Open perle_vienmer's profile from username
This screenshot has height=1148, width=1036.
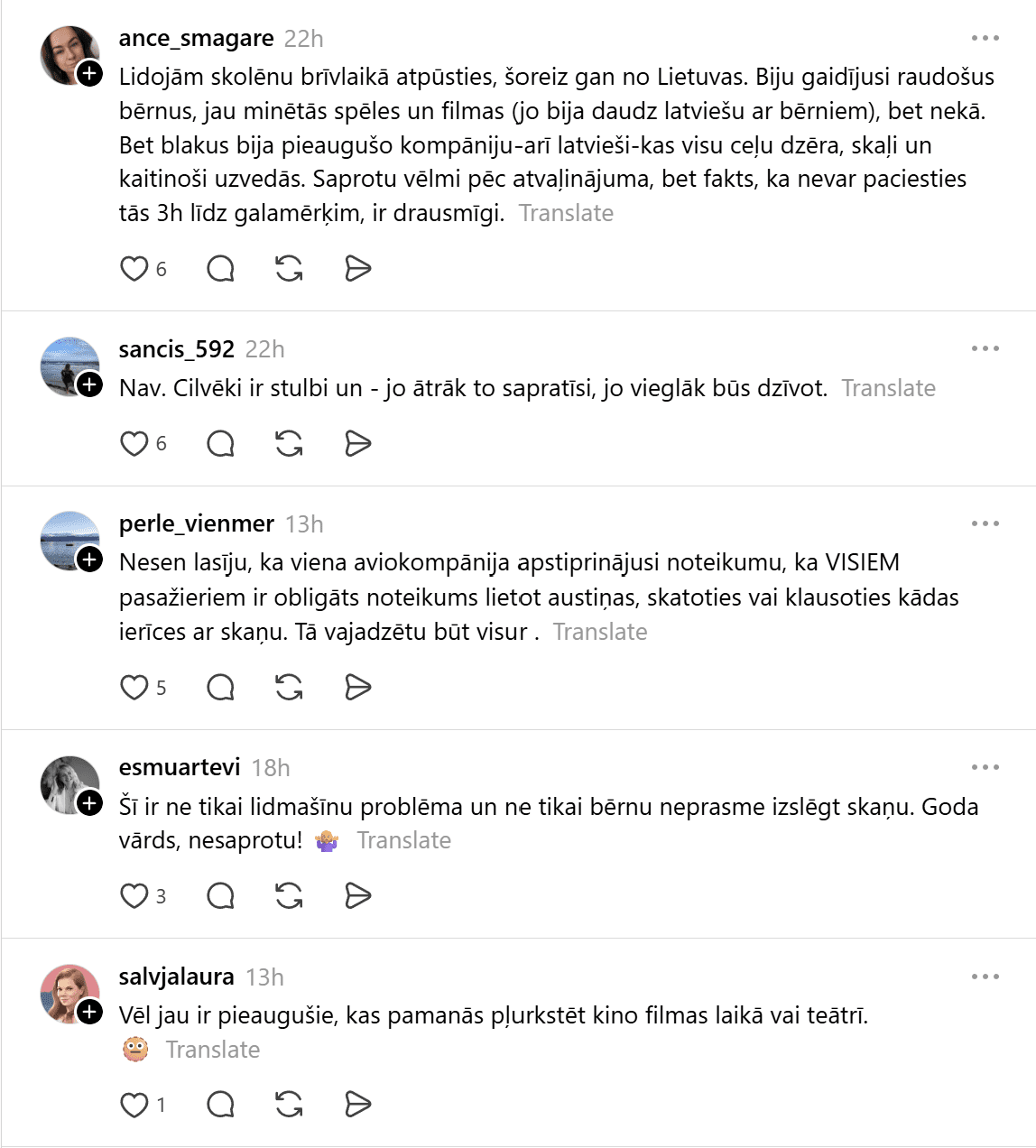196,523
